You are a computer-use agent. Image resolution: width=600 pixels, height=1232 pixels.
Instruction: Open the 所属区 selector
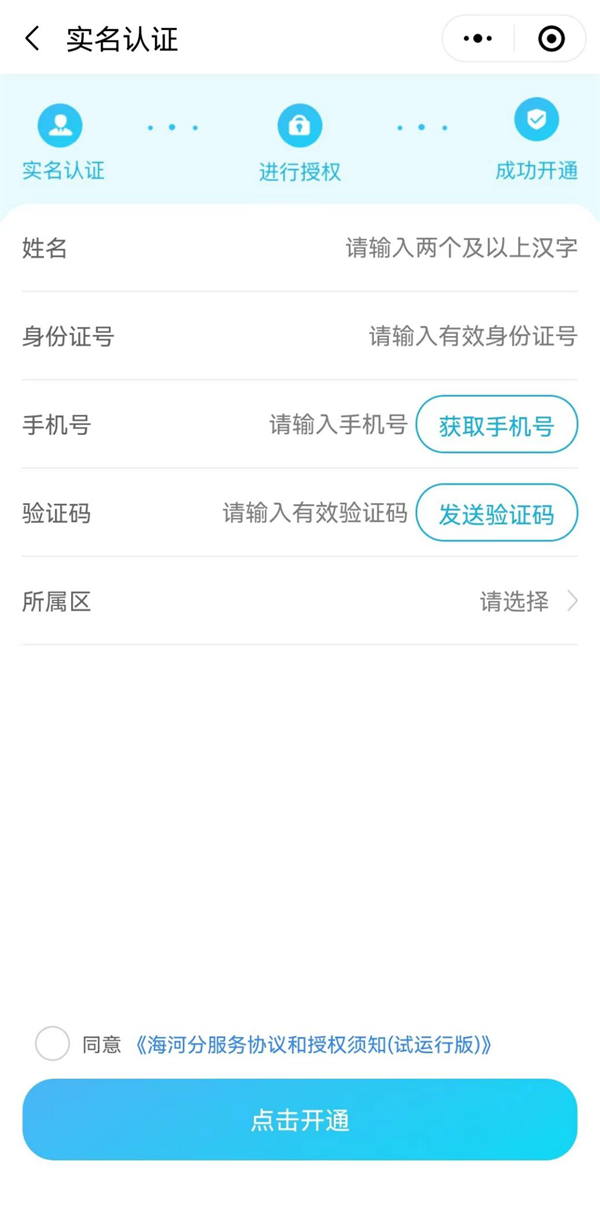pos(300,601)
